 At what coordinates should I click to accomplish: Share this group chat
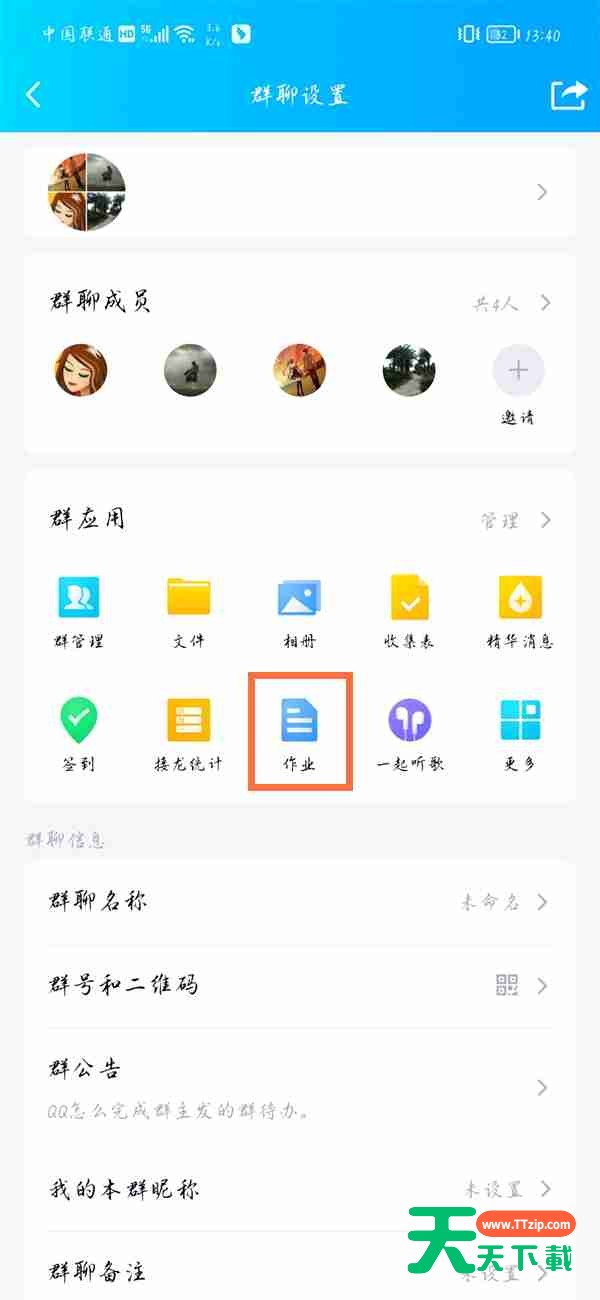(x=568, y=95)
